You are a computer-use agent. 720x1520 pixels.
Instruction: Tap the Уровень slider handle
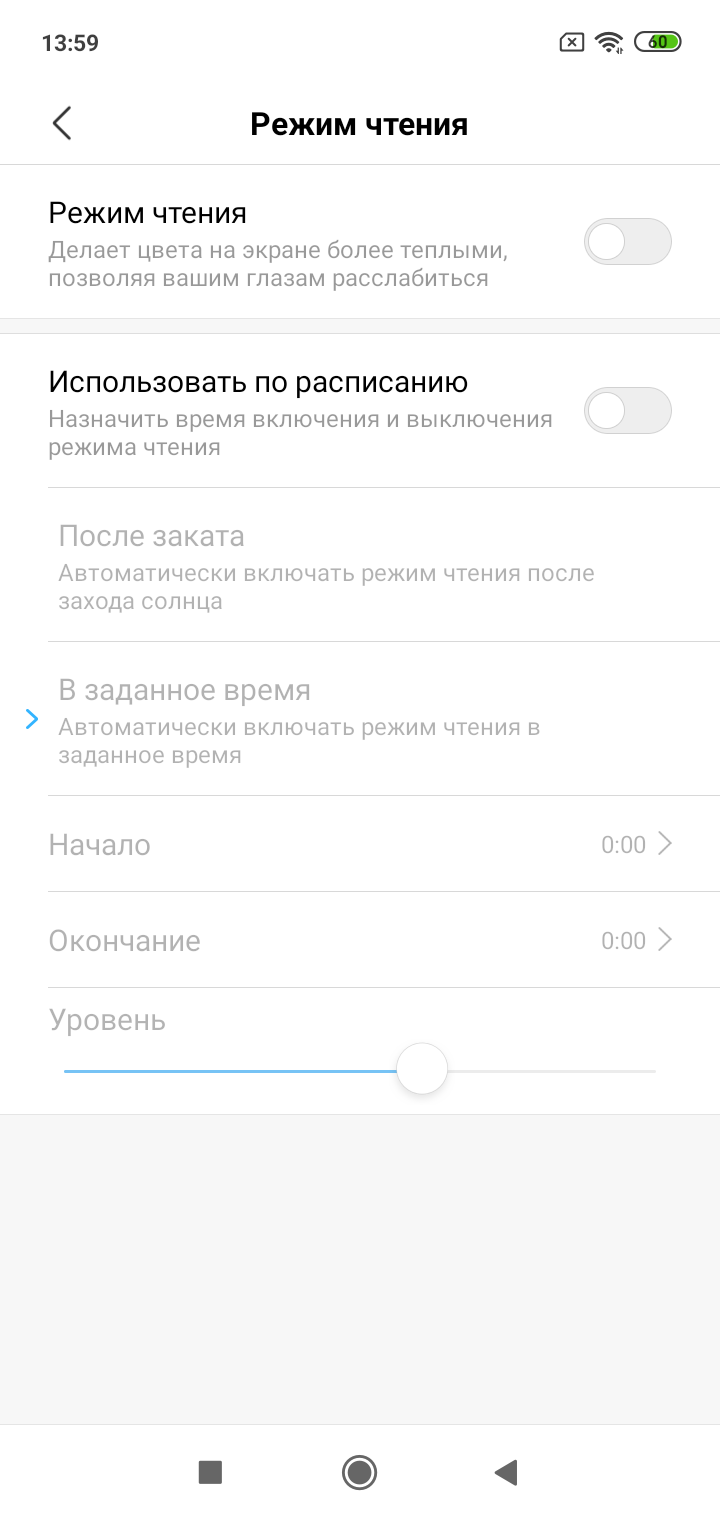pyautogui.click(x=422, y=1070)
